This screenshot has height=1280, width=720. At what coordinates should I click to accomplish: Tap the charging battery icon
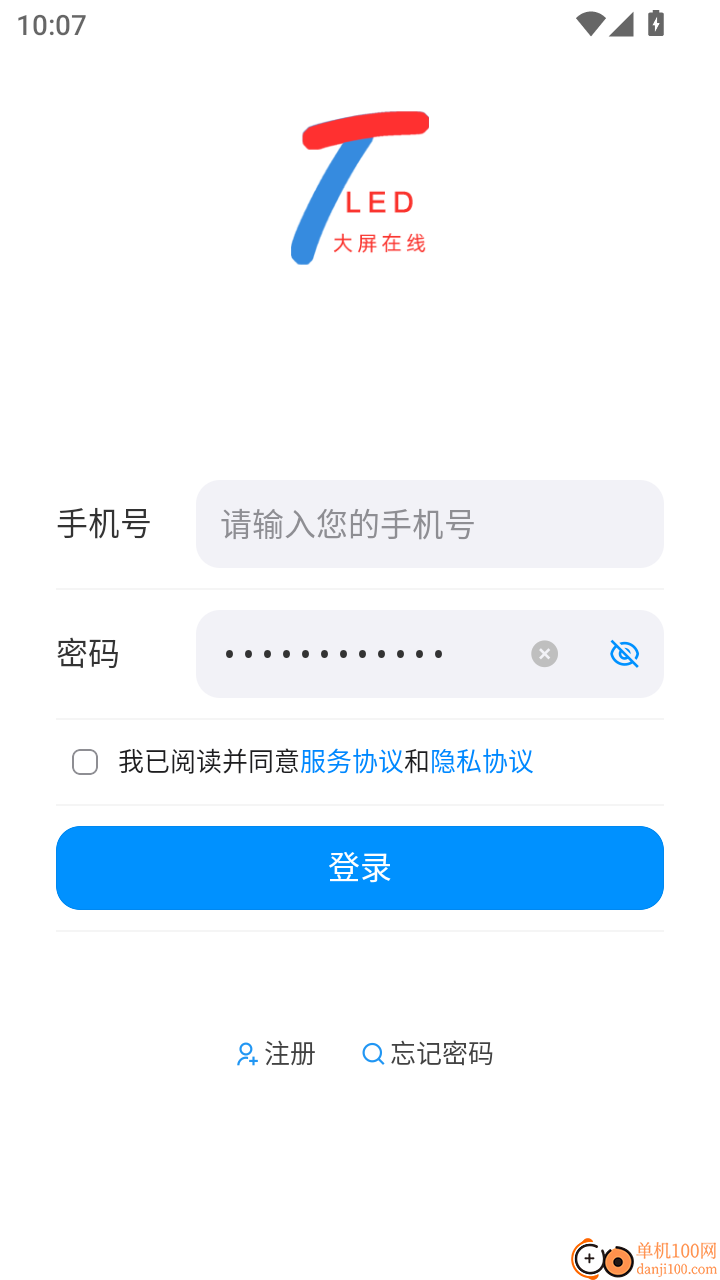(x=655, y=24)
